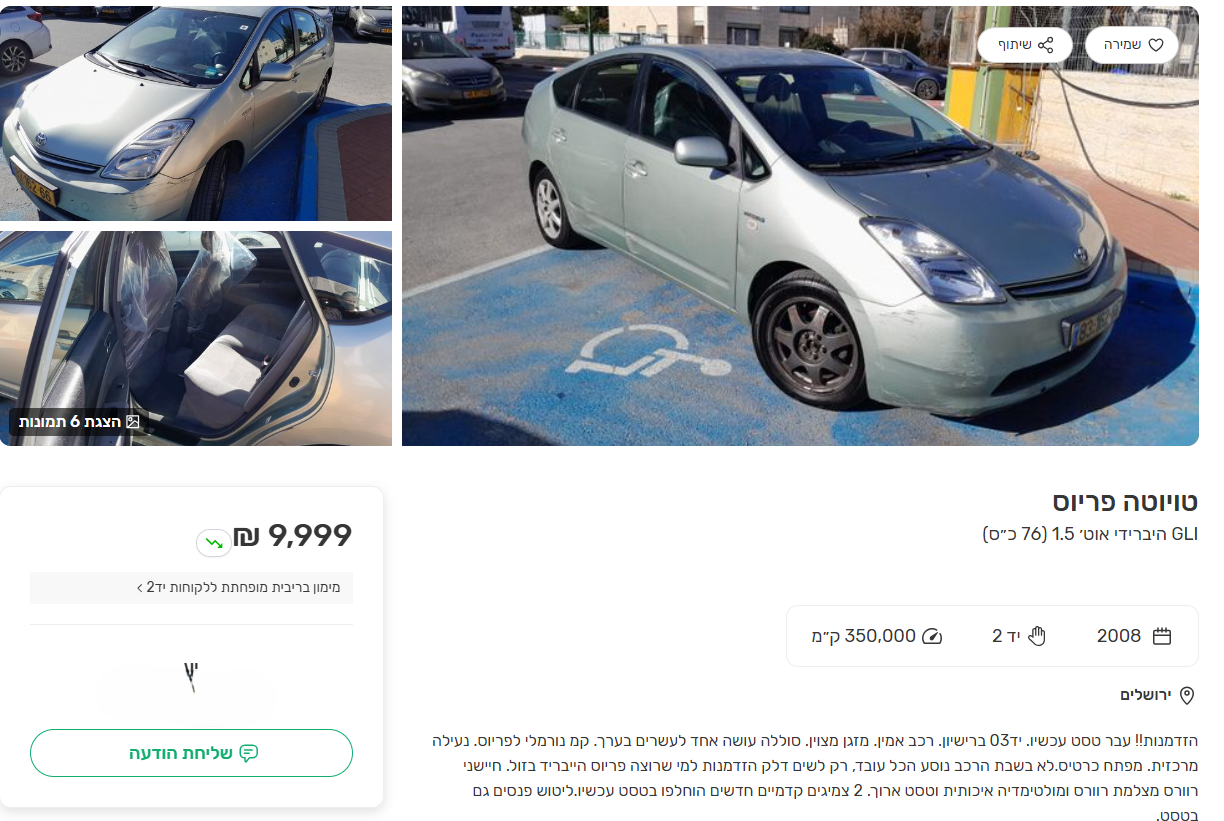Share the listing via שיתוף button

coord(1024,45)
